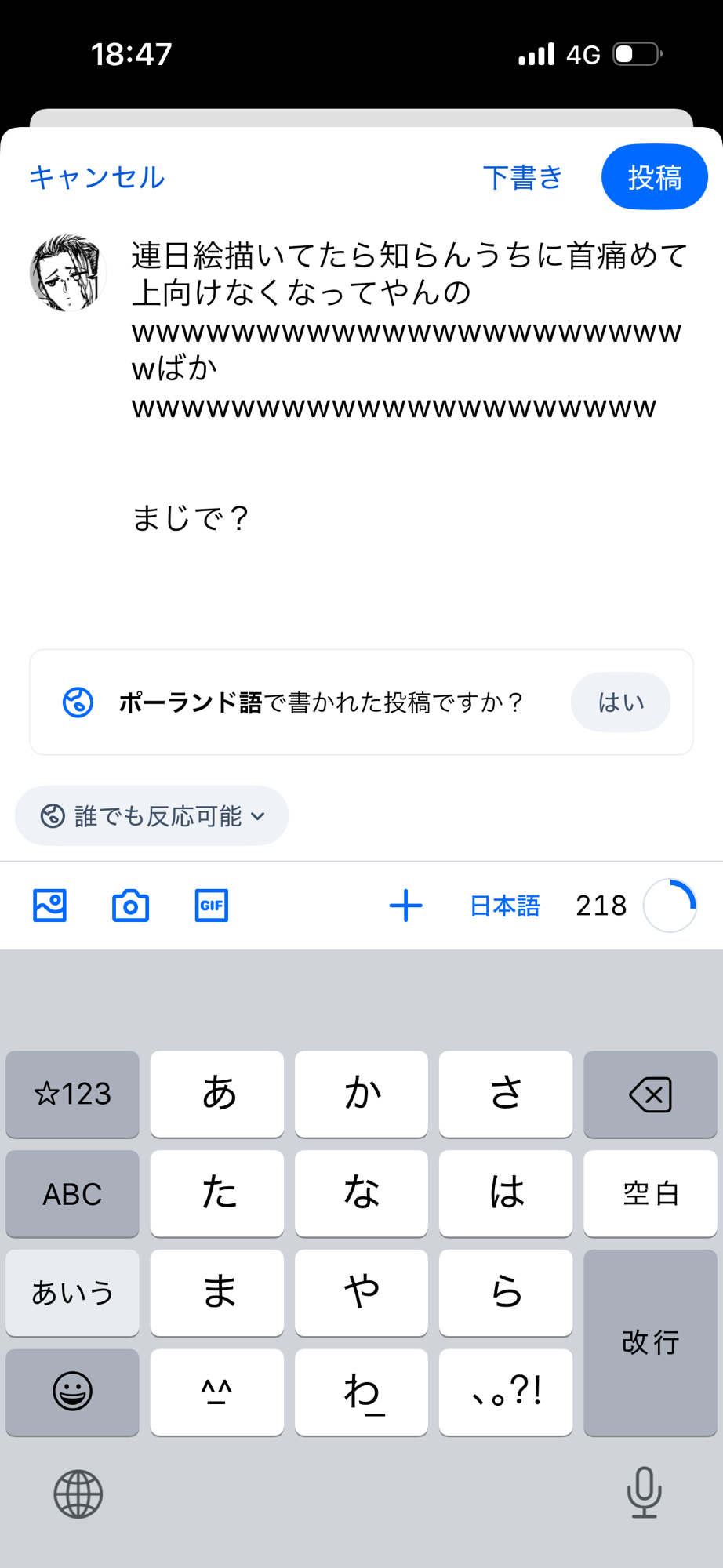
Task: Attach an image from the gallery
Action: pos(50,906)
